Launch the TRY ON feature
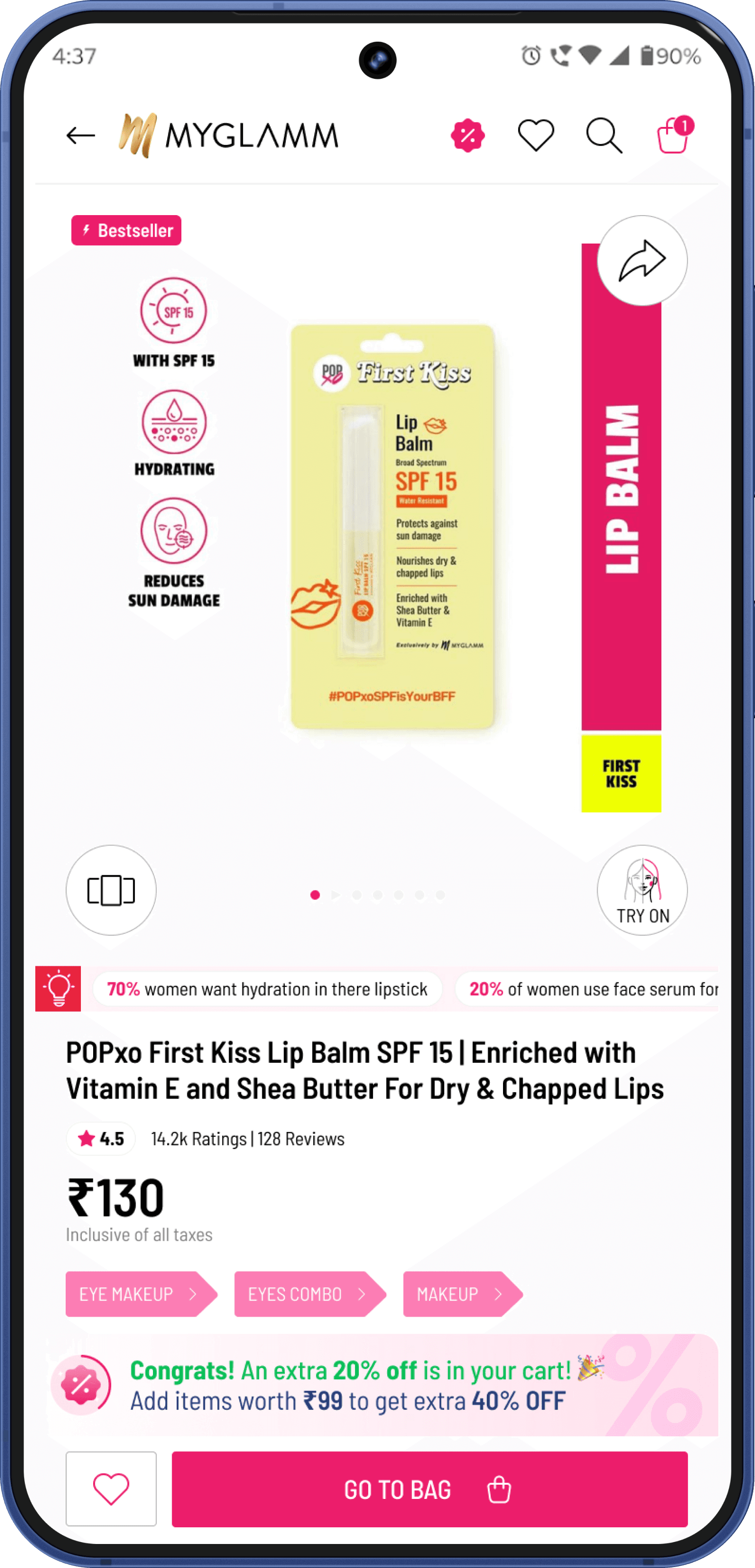This screenshot has width=755, height=1568. point(642,890)
